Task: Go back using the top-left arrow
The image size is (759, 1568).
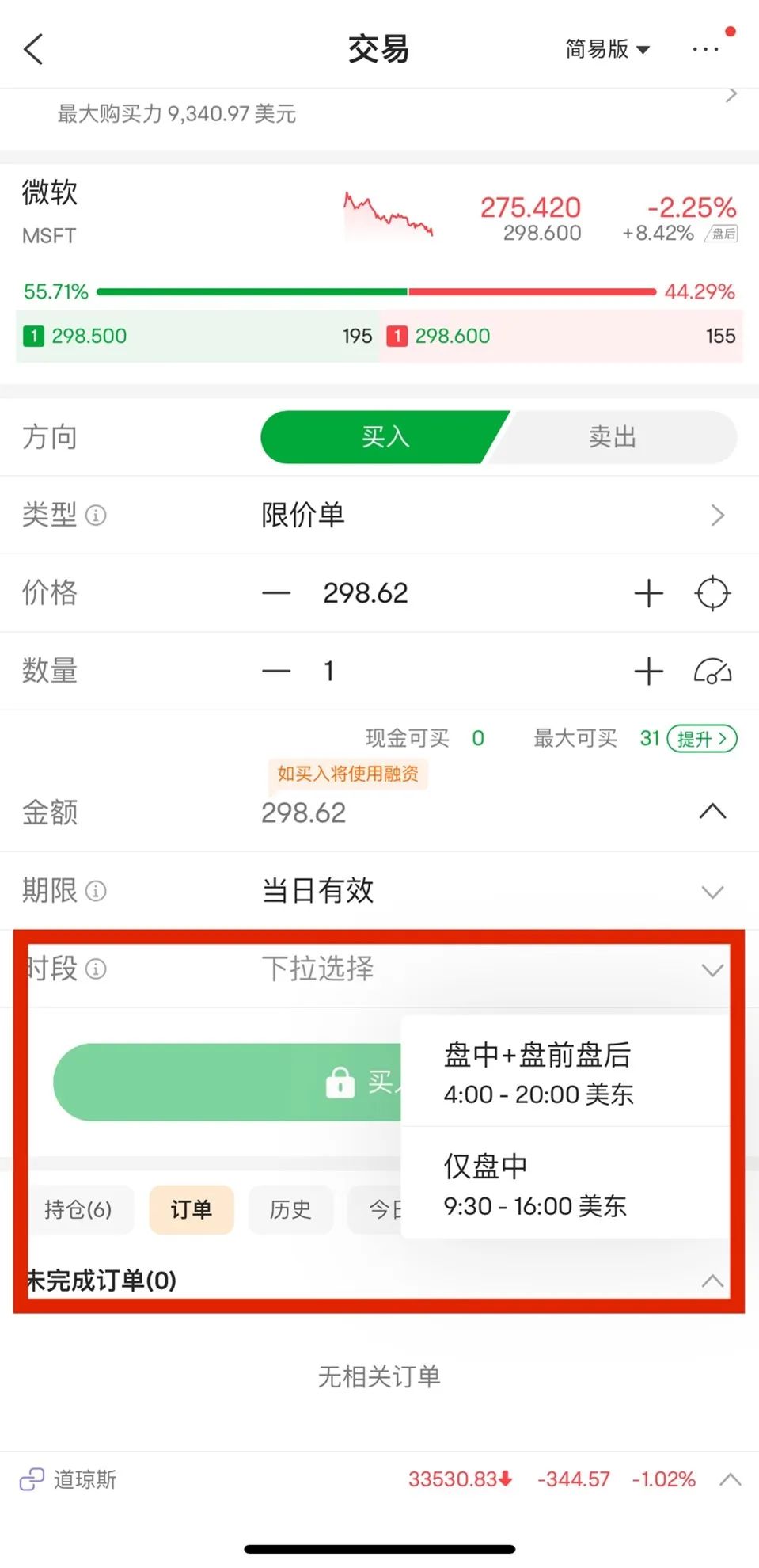Action: point(33,49)
